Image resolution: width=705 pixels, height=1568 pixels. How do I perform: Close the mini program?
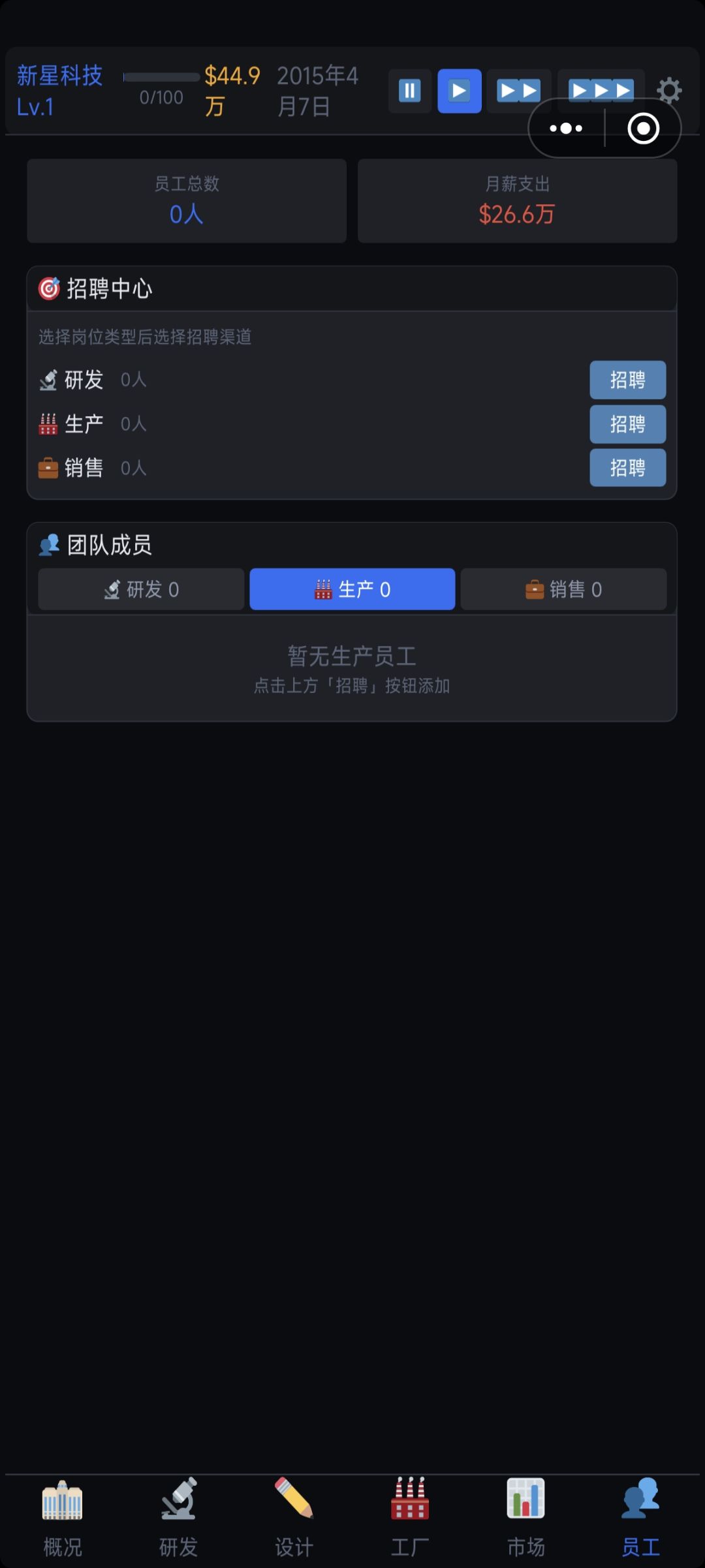coord(643,129)
